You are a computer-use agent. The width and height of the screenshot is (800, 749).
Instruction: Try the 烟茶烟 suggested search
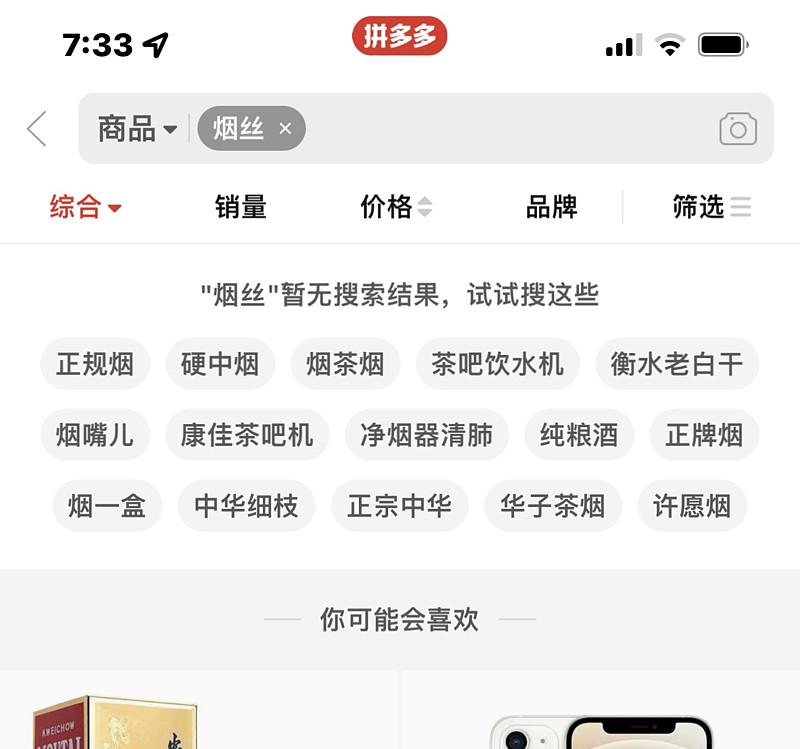click(345, 364)
